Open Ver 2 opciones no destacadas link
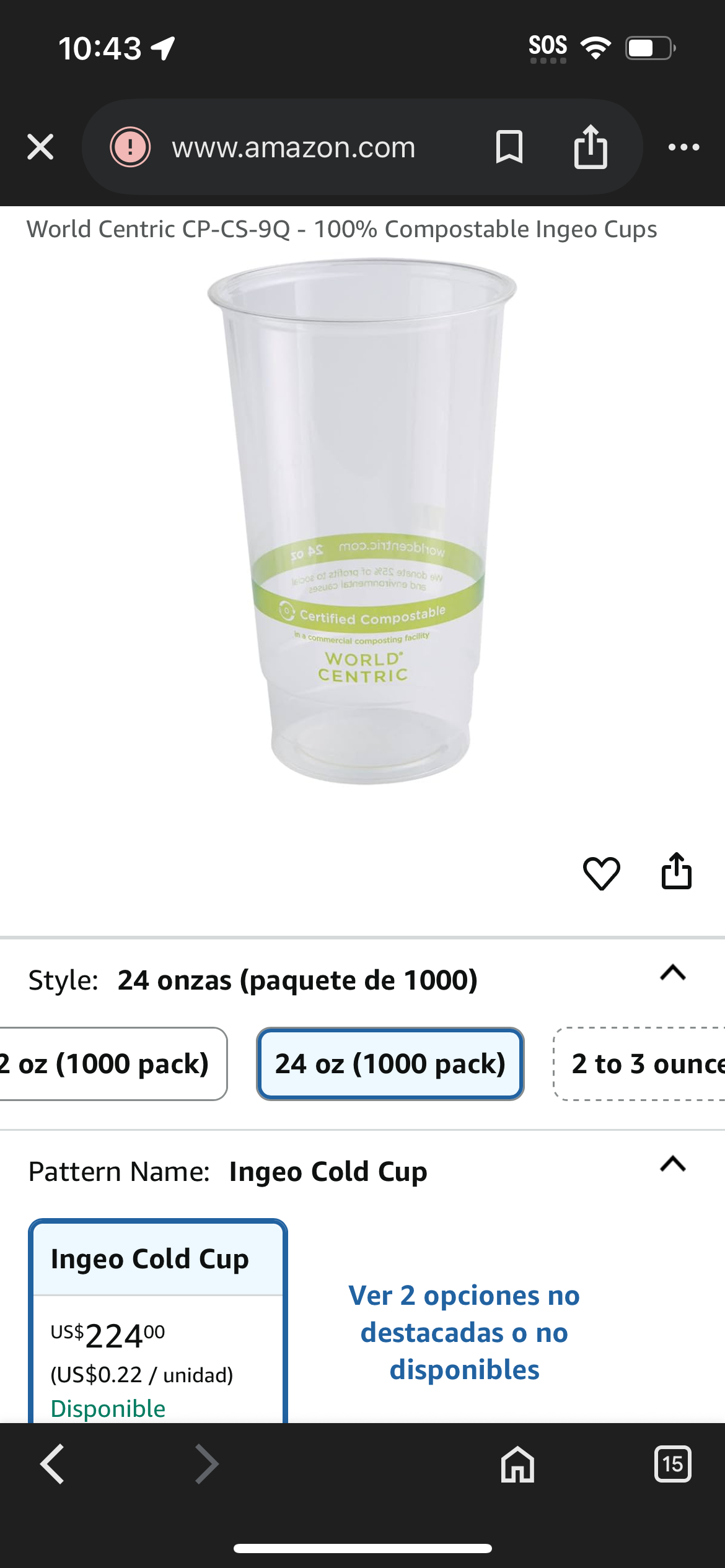 click(464, 1332)
